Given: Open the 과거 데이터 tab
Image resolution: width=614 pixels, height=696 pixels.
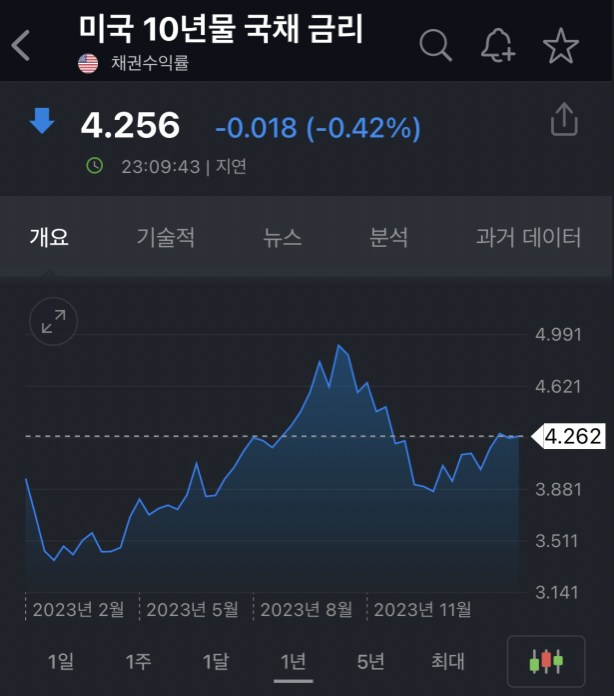Looking at the screenshot, I should (x=528, y=237).
